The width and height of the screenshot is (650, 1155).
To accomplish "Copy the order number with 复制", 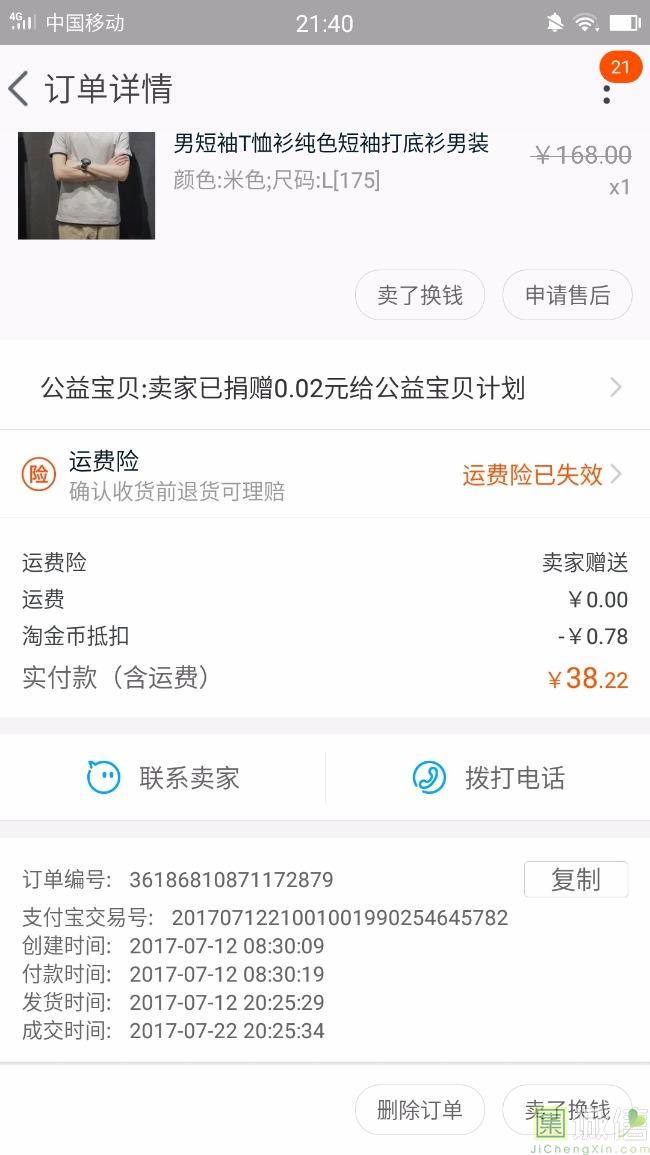I will pos(576,880).
